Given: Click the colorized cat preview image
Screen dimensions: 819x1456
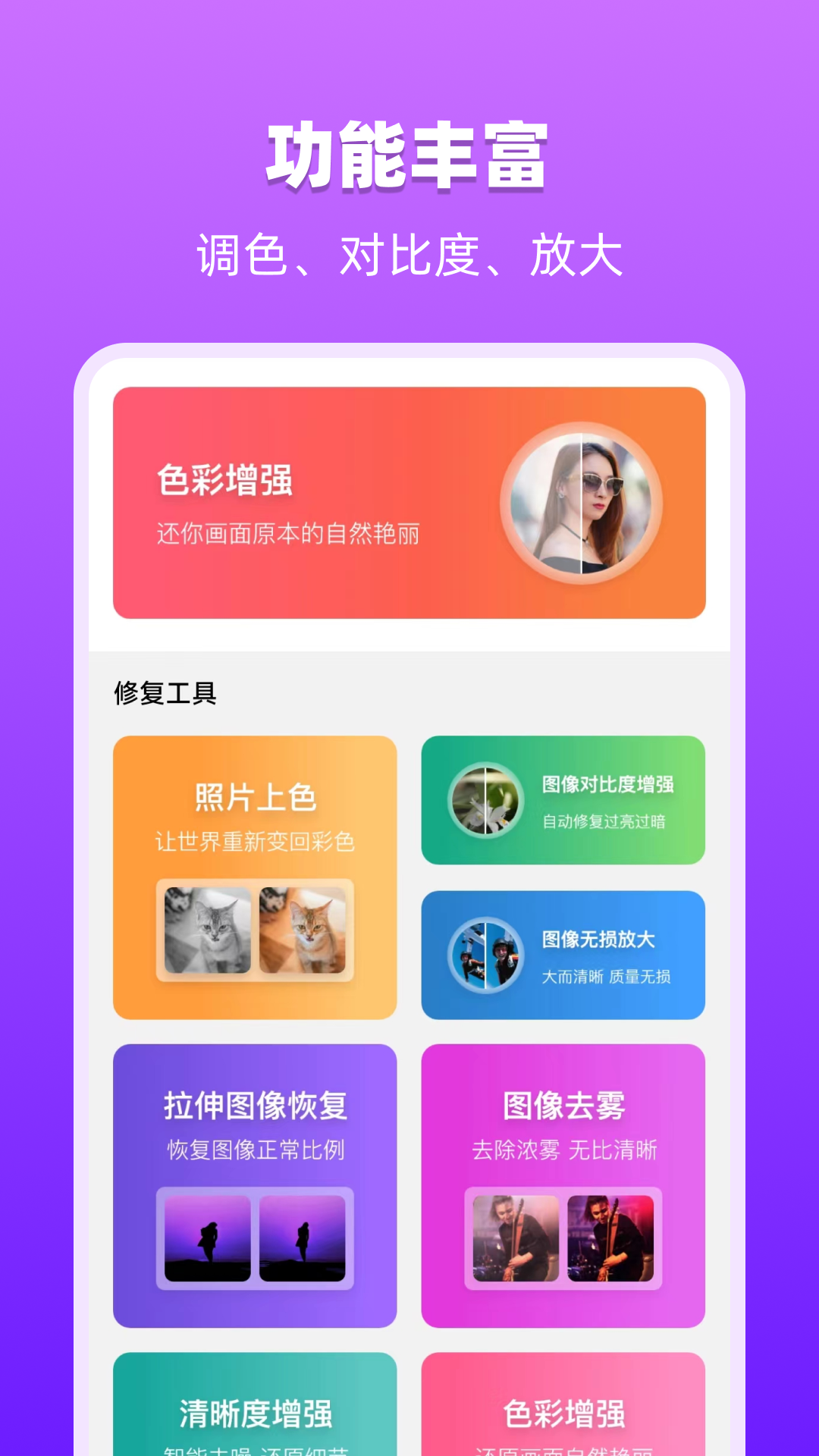Looking at the screenshot, I should (303, 931).
